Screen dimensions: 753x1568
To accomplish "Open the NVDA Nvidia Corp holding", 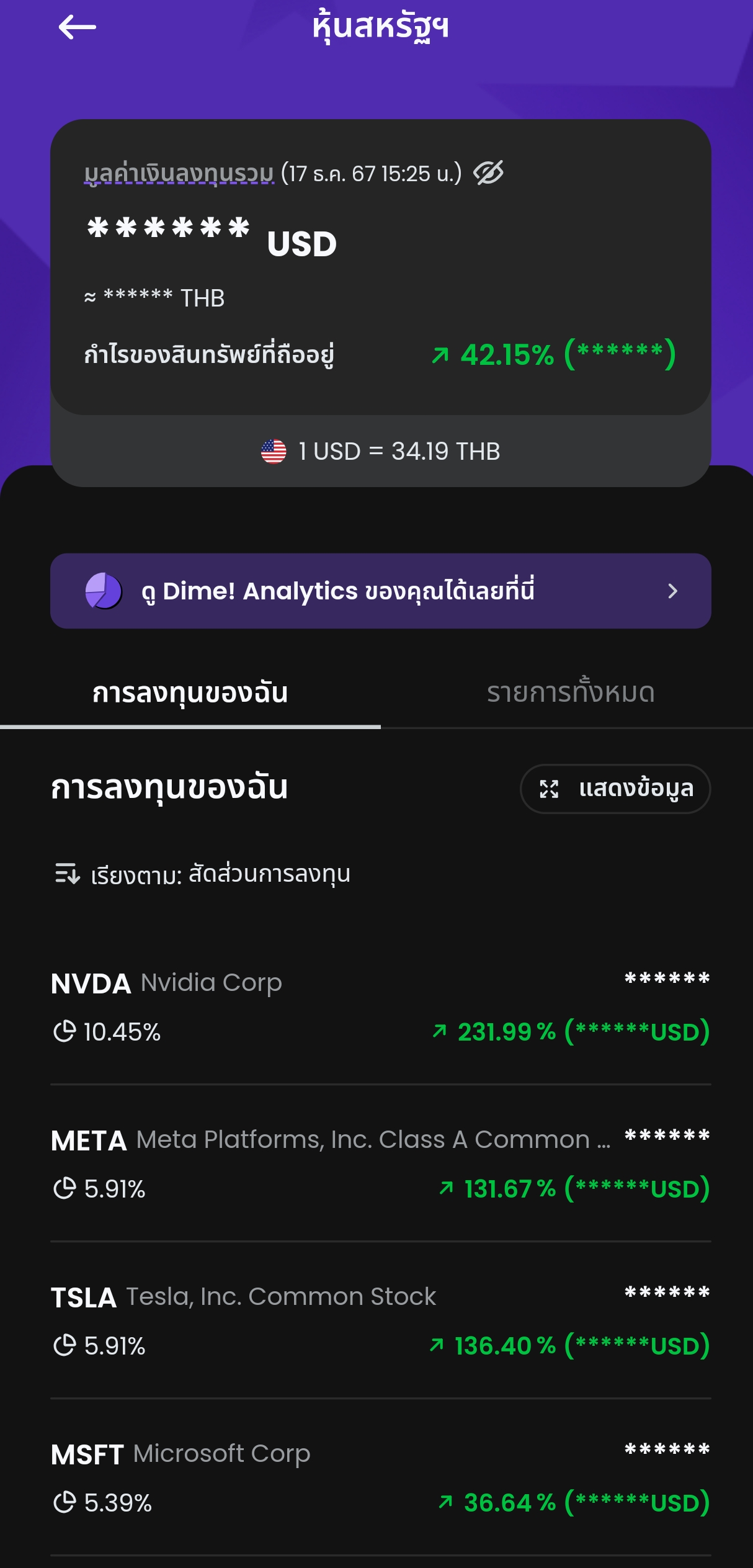I will tap(380, 1006).
